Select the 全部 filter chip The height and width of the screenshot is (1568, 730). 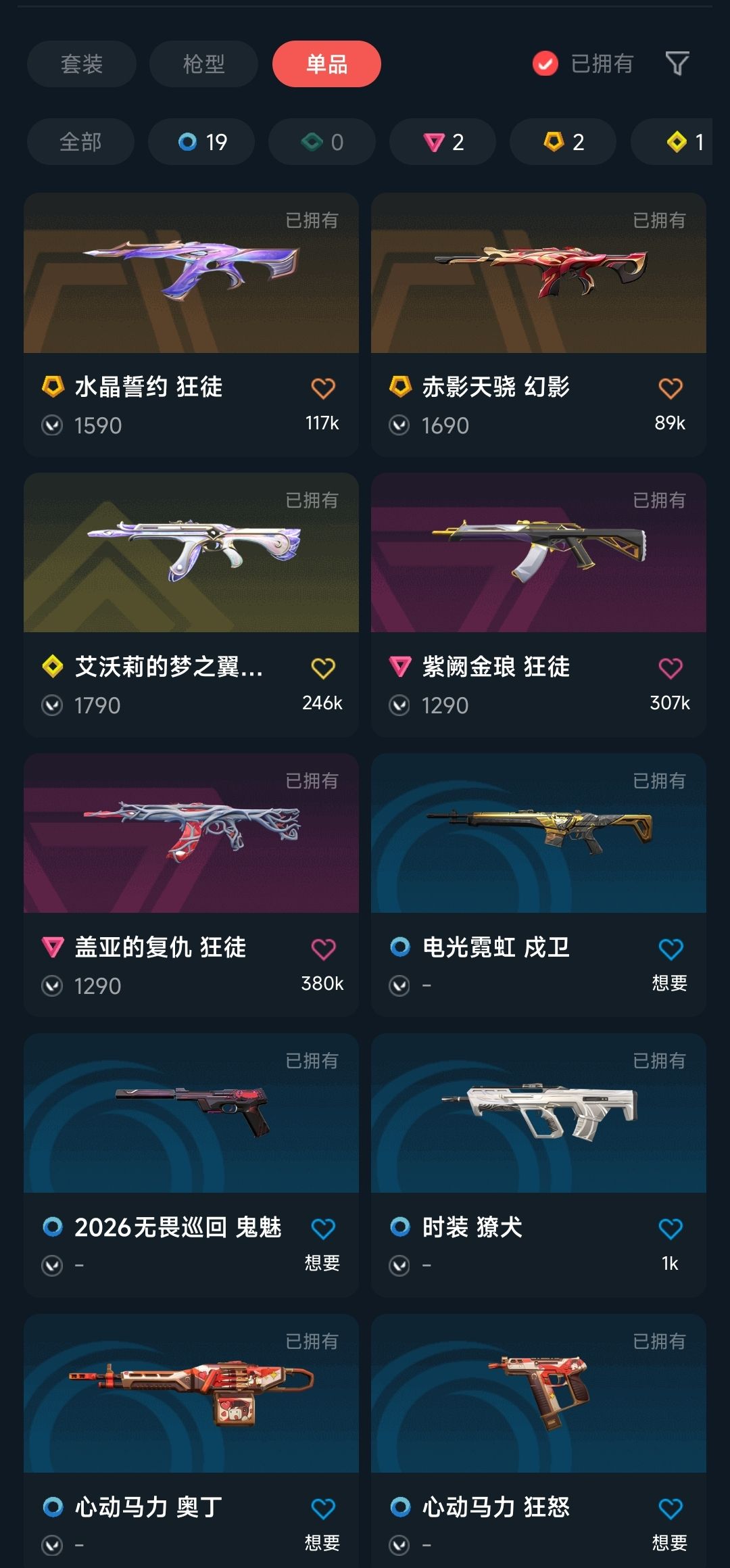(80, 142)
